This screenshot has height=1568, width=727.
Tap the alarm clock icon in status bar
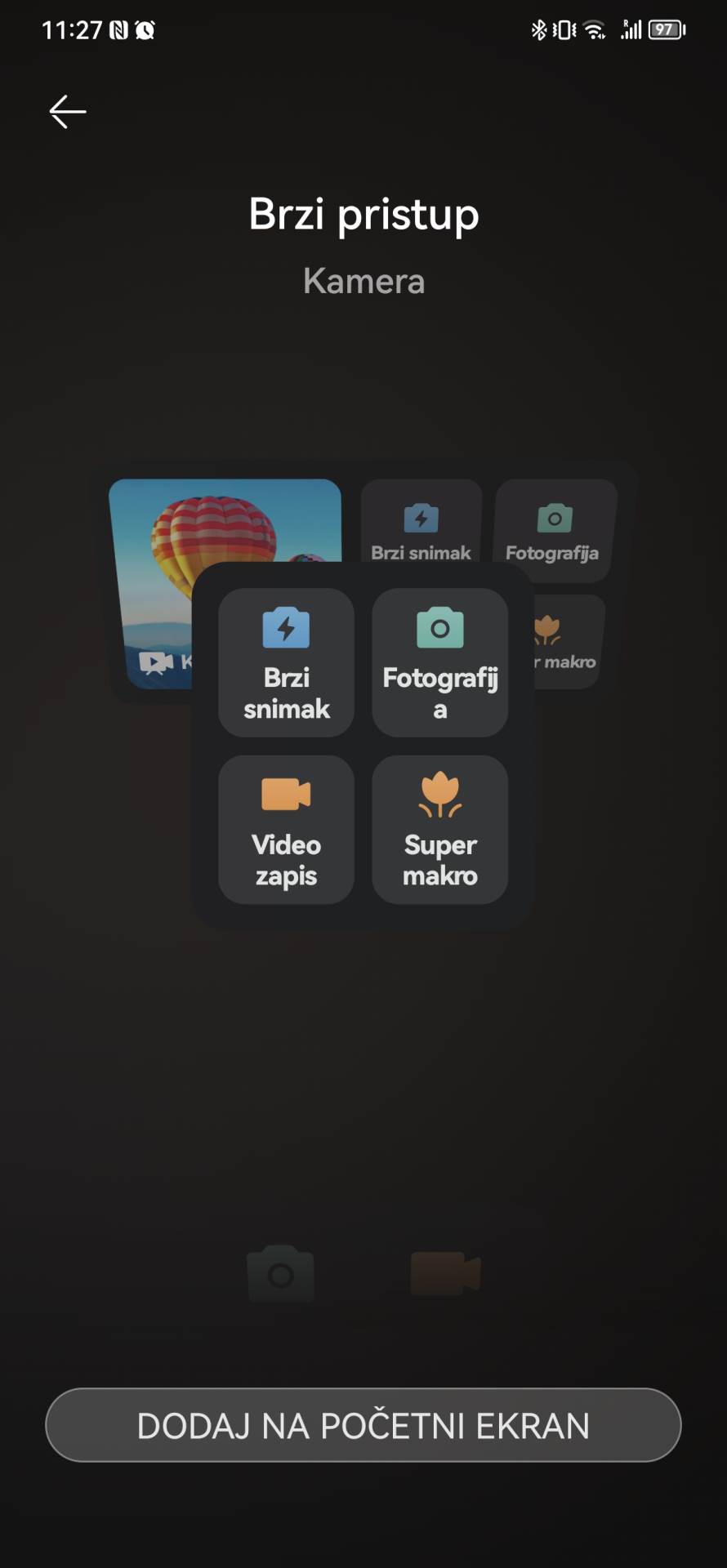(144, 29)
